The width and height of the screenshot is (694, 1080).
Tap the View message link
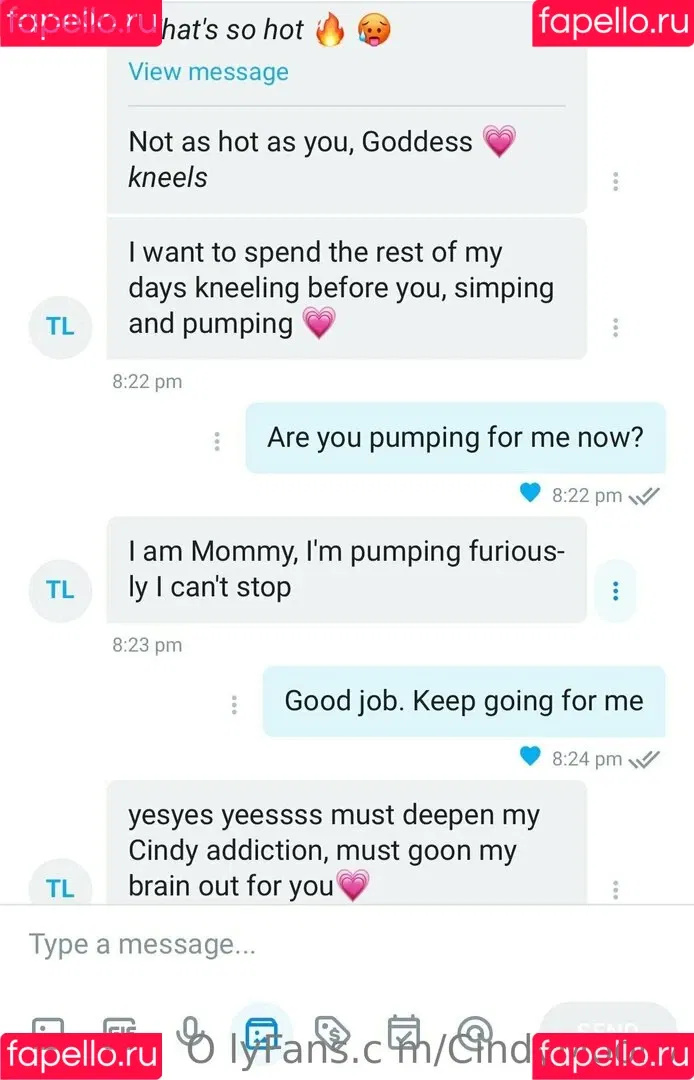pyautogui.click(x=208, y=72)
